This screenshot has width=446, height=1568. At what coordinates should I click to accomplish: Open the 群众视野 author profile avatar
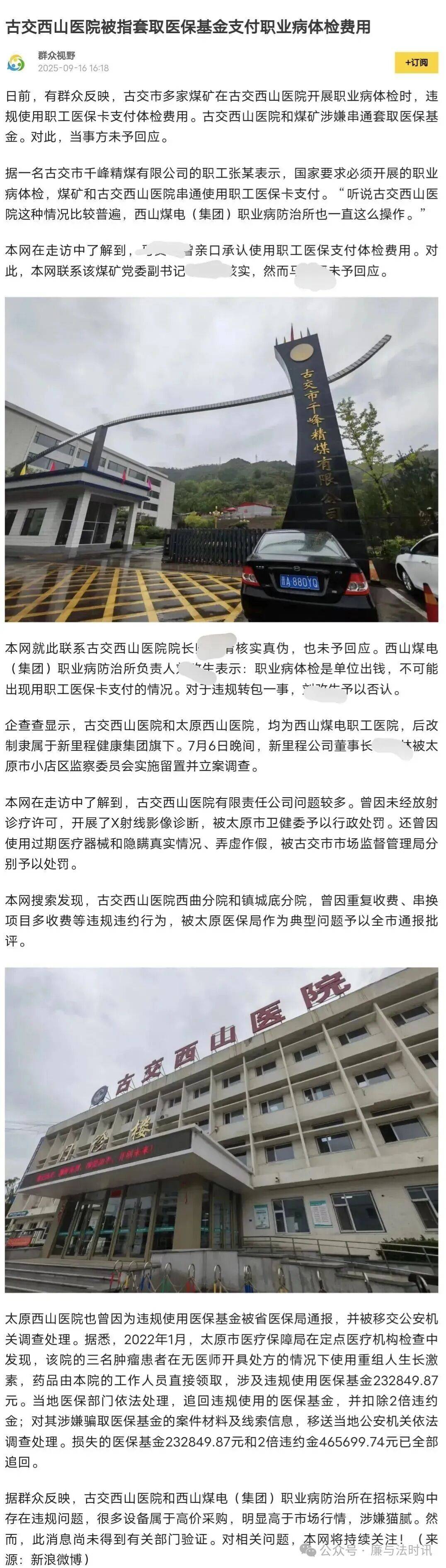point(17,63)
